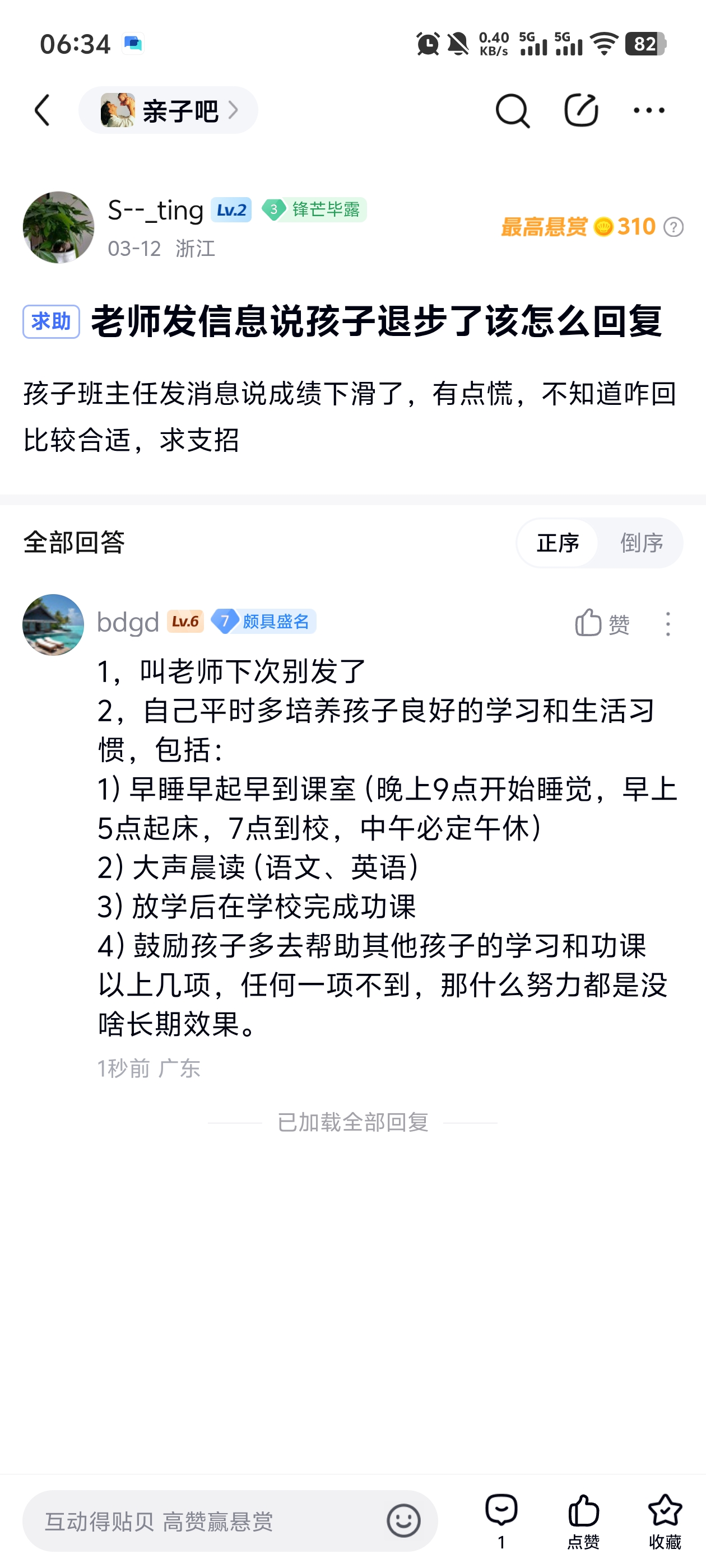Open the emoji picker
Viewport: 706px width, 1568px height.
tap(403, 1520)
